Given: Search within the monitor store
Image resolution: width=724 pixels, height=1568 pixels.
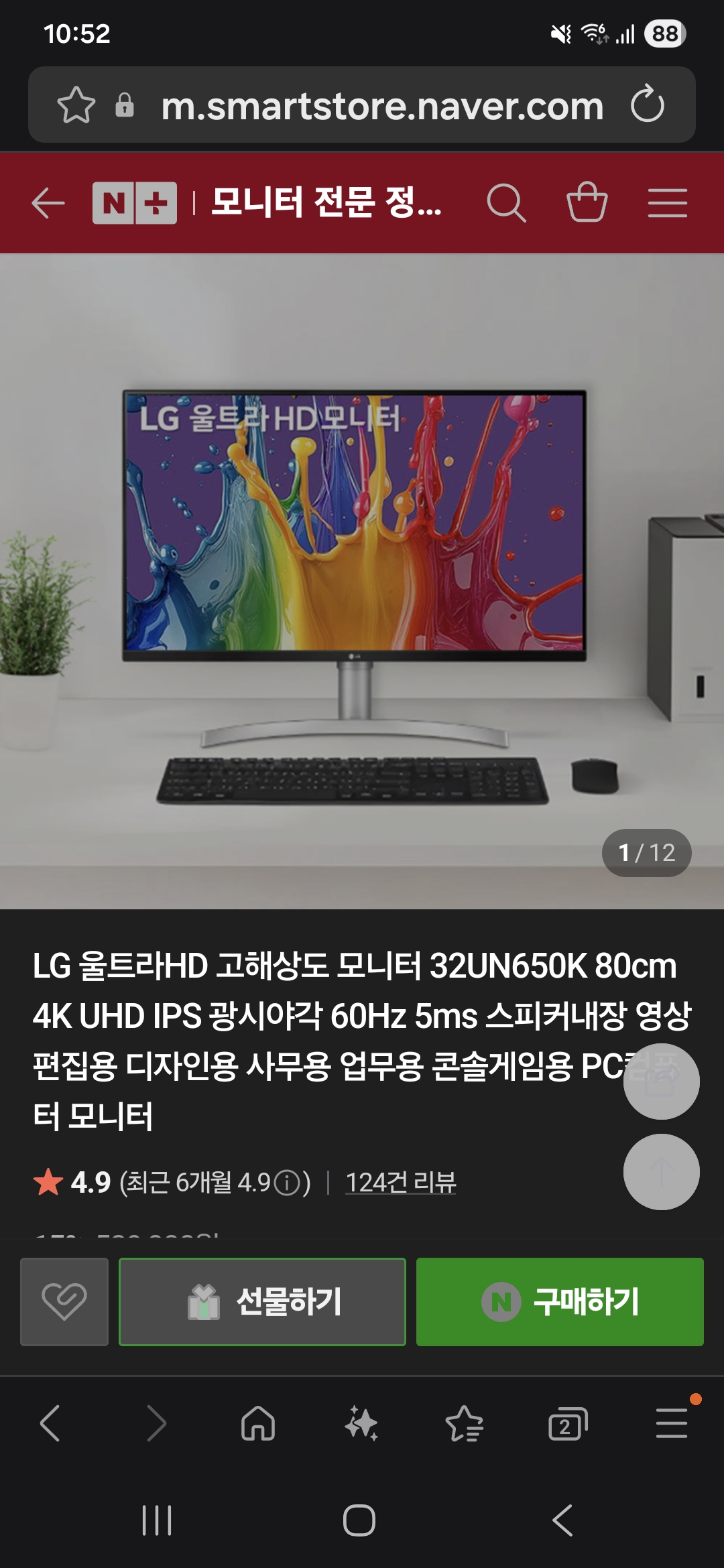Looking at the screenshot, I should (x=506, y=203).
